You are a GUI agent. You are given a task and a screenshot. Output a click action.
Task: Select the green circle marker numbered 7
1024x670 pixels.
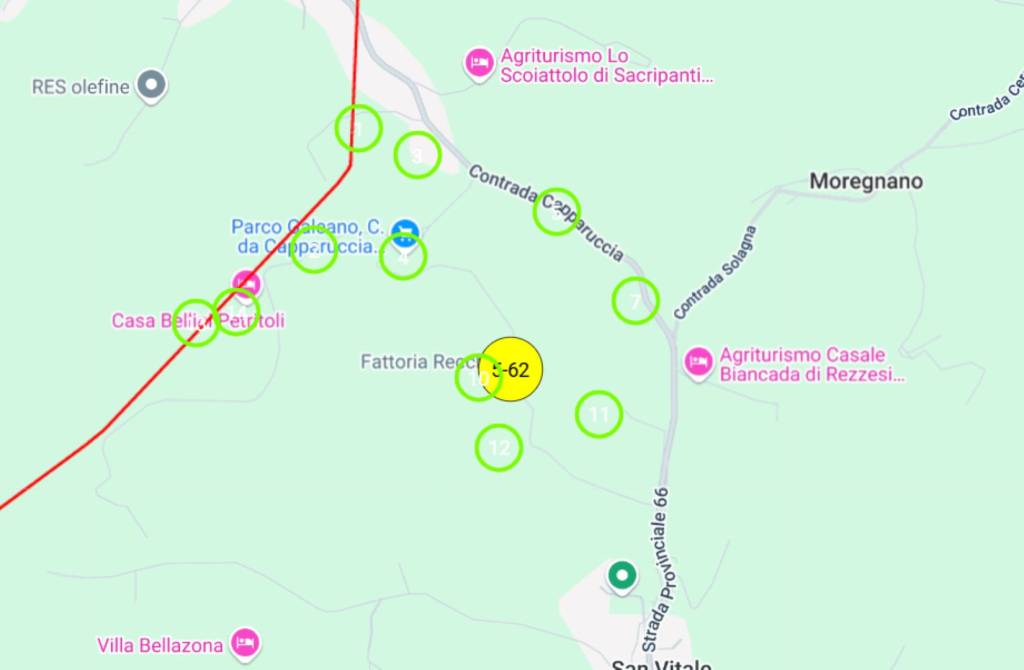pyautogui.click(x=635, y=301)
